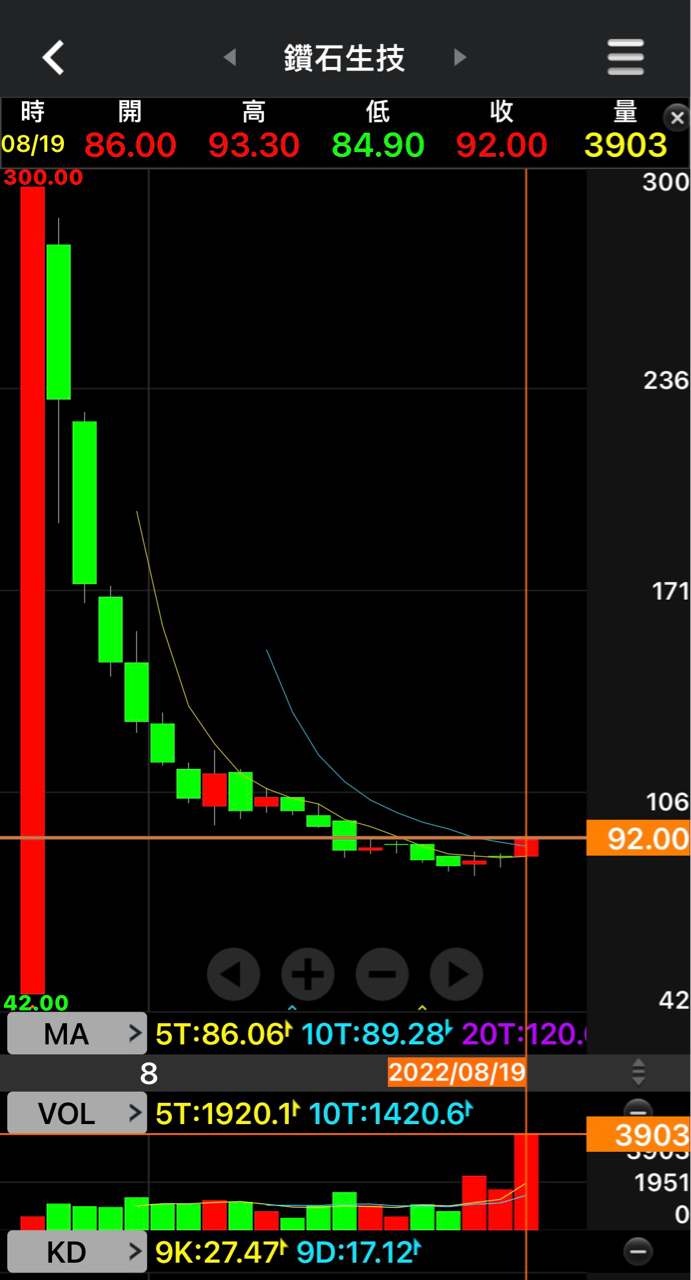
Task: Open the hamburger menu
Action: click(625, 57)
